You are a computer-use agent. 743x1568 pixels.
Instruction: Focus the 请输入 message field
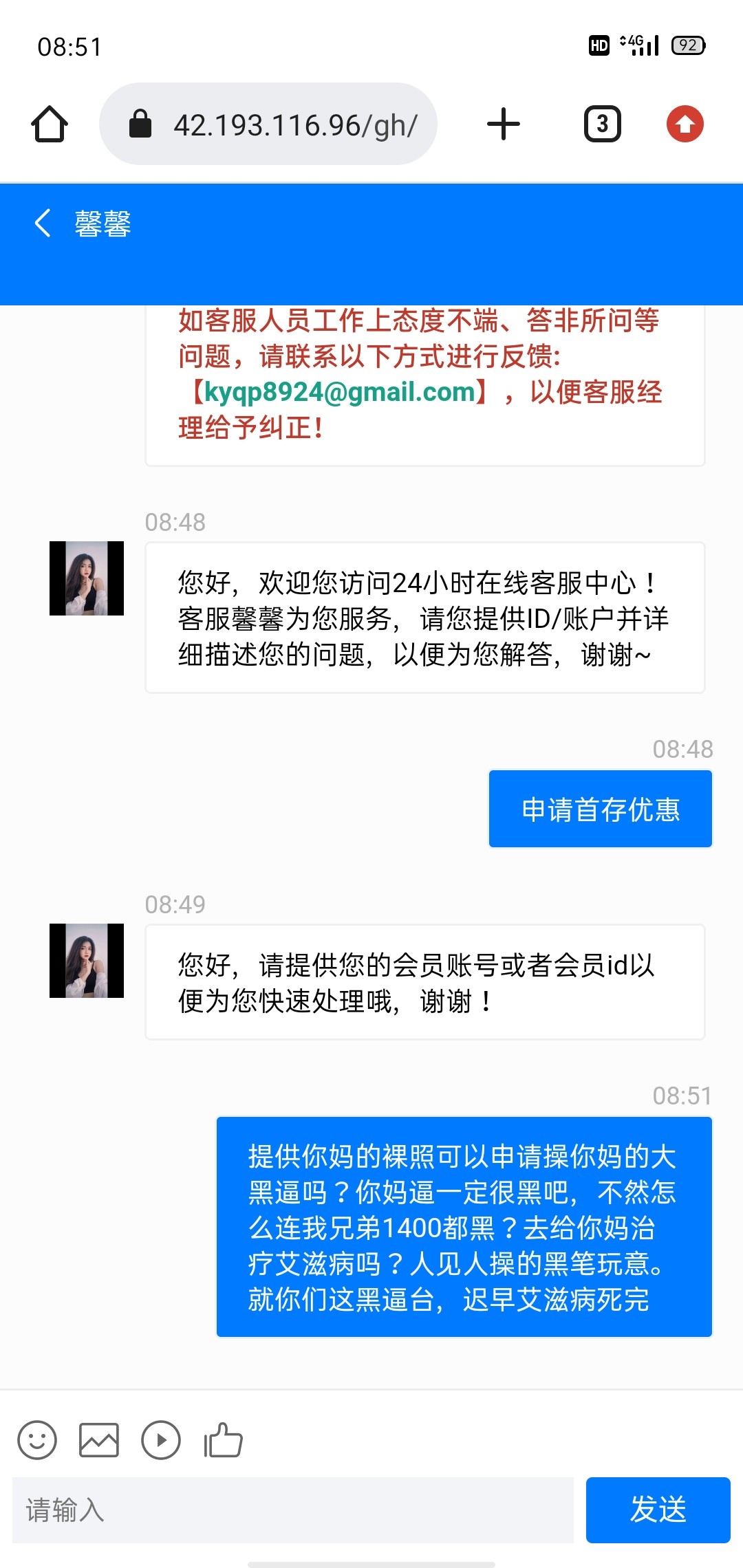coord(292,1510)
